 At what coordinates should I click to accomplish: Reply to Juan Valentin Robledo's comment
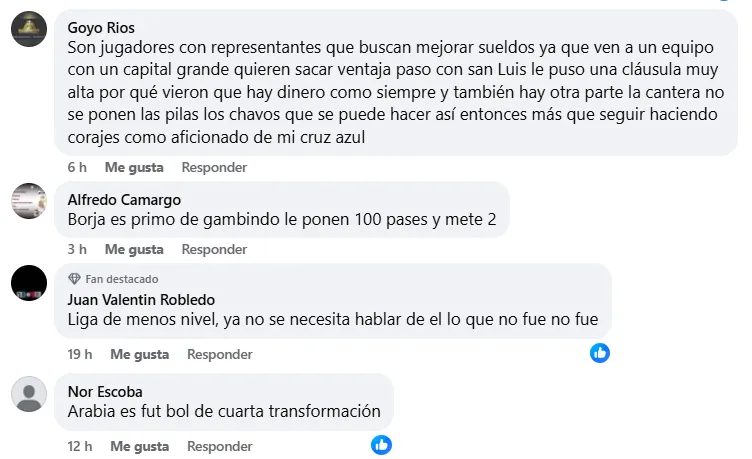click(220, 354)
